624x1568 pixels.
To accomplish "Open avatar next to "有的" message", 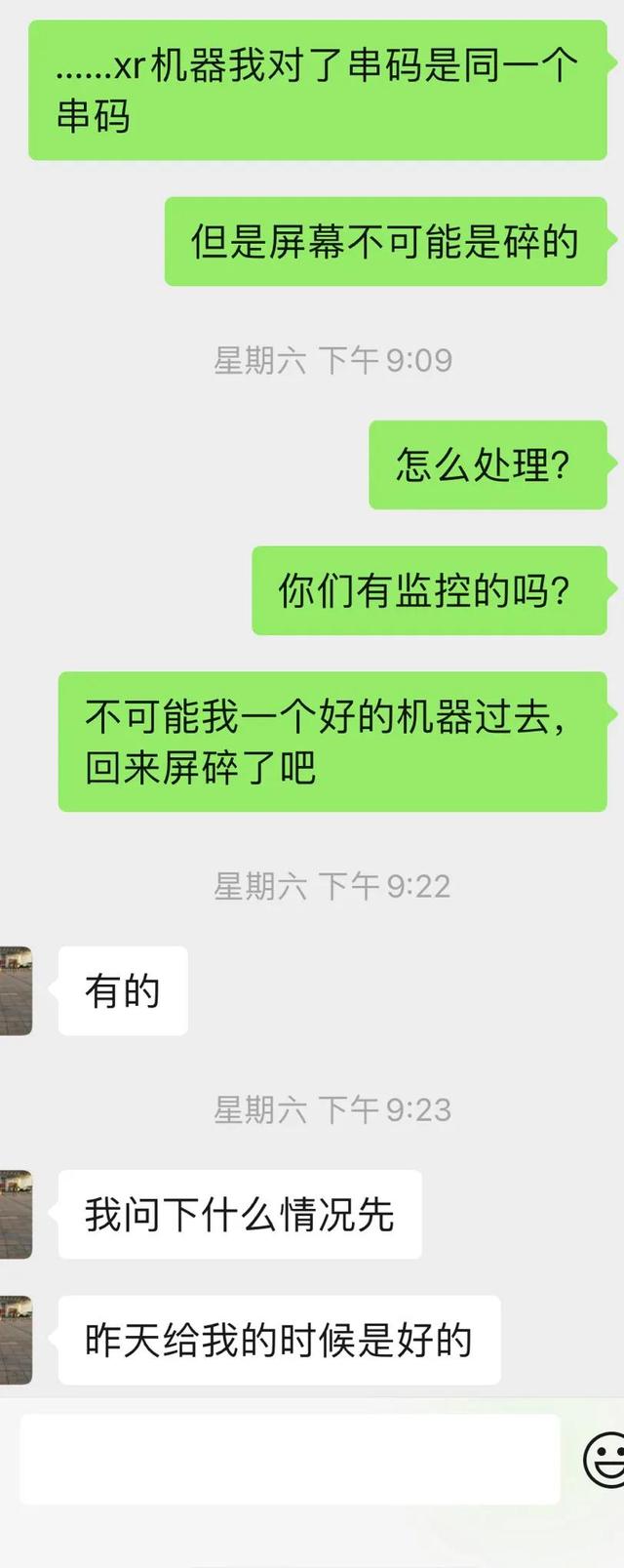I will click(16, 990).
